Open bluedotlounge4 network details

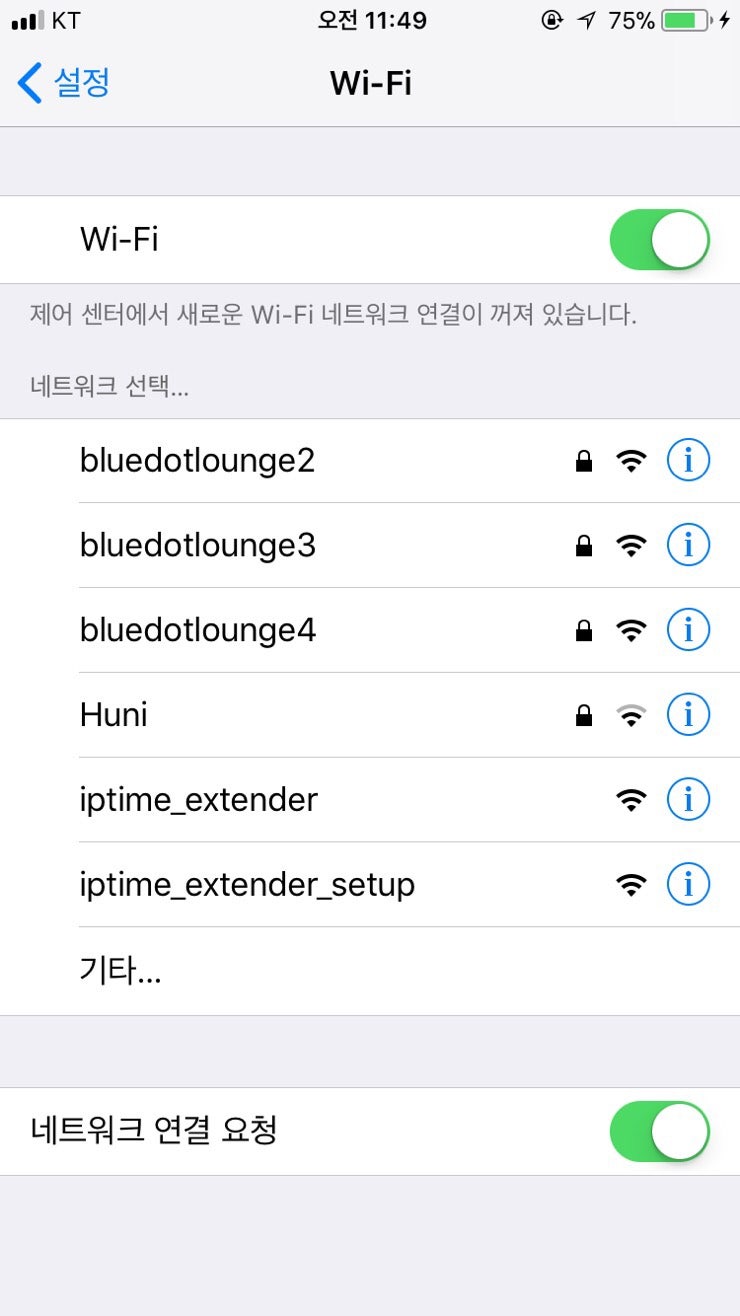point(688,630)
